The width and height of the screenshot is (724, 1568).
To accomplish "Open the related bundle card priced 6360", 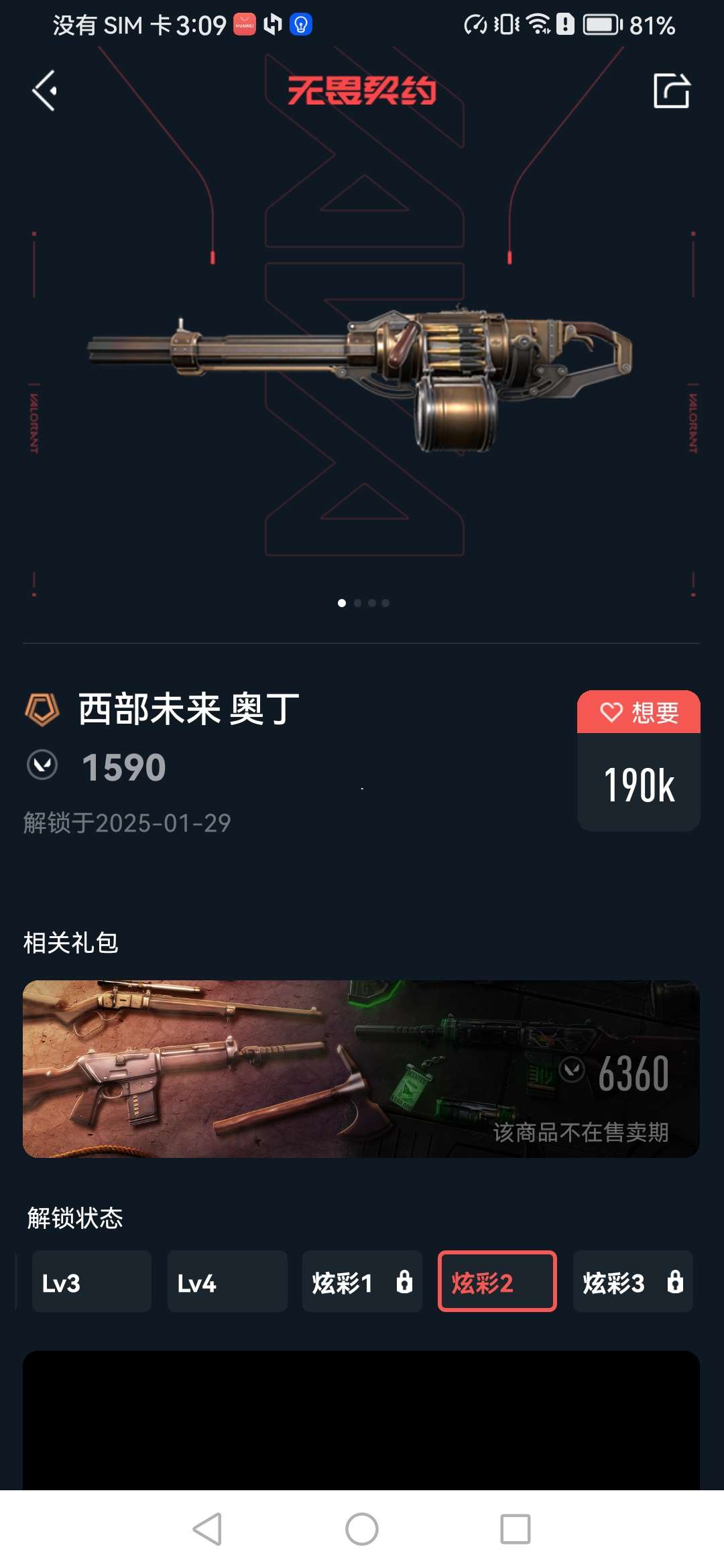I will (361, 1069).
